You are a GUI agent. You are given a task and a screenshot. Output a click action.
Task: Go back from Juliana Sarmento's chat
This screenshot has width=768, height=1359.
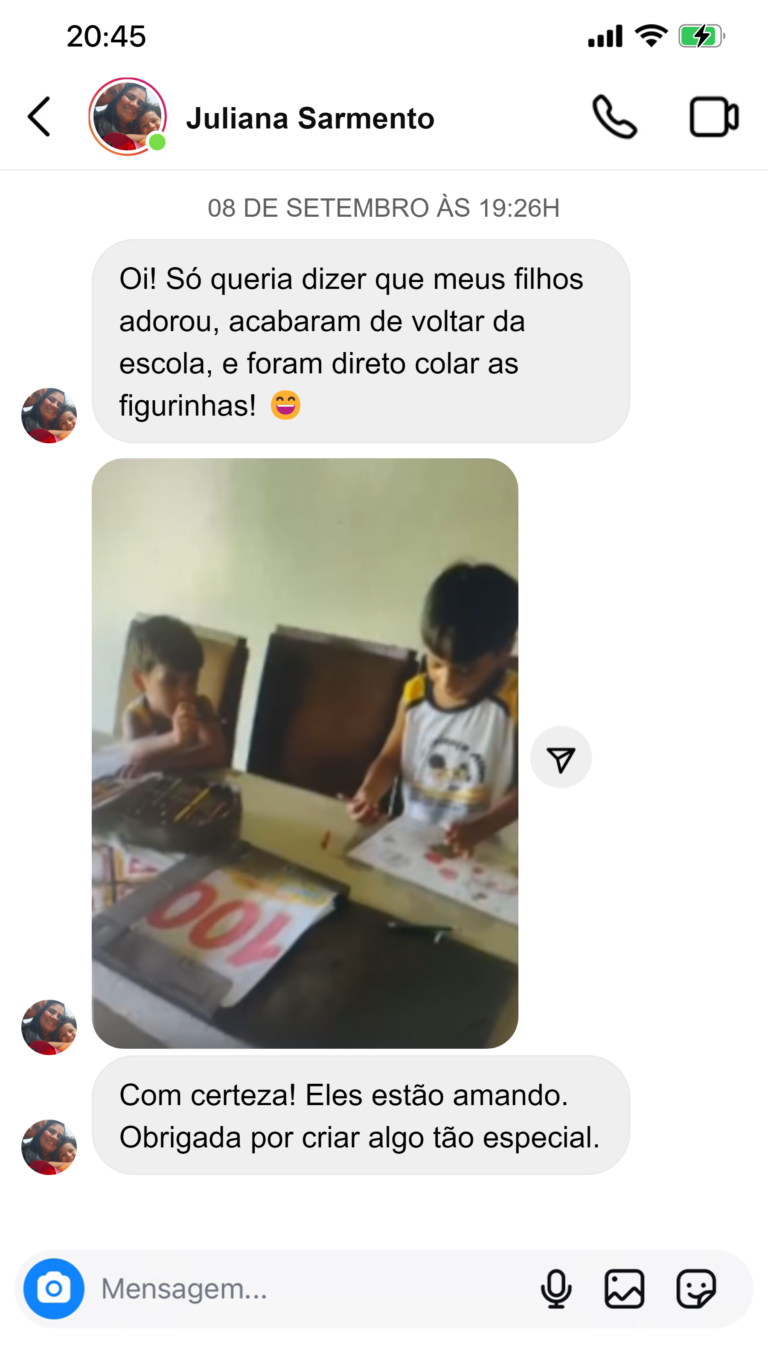39,117
